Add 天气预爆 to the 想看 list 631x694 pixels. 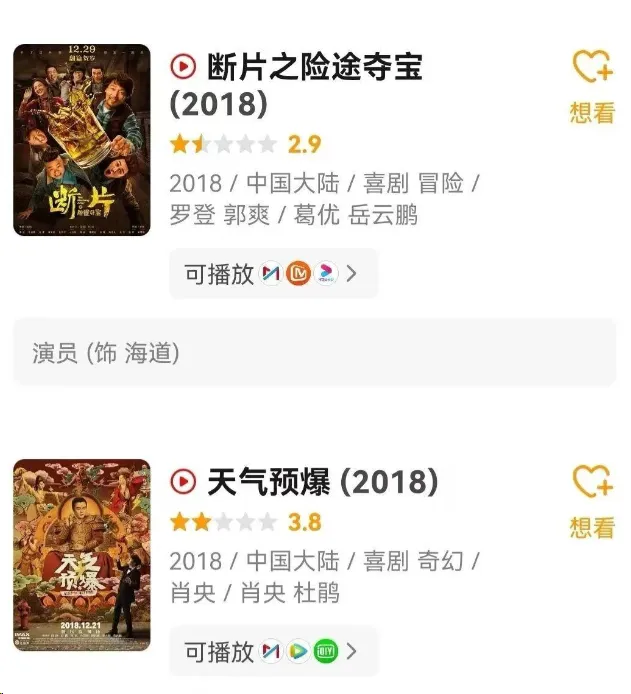(x=592, y=500)
